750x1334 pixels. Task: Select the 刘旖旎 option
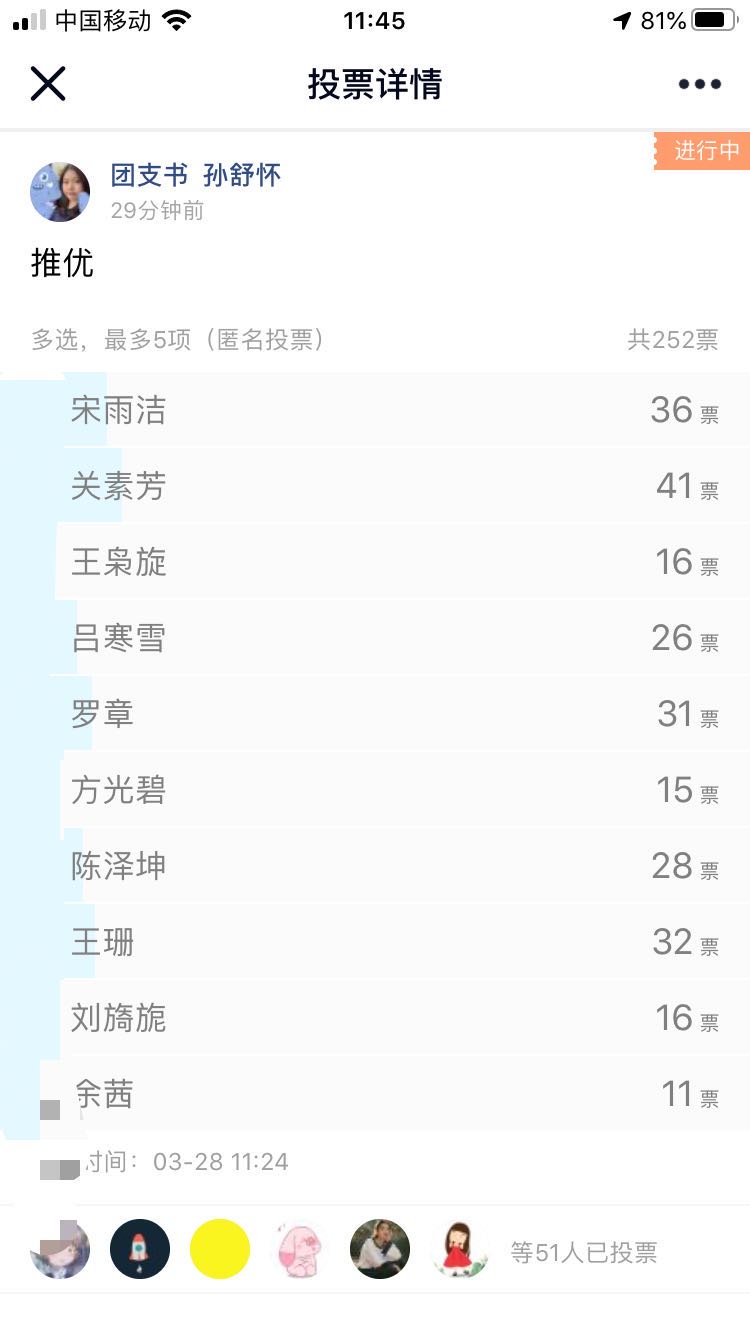(375, 1018)
